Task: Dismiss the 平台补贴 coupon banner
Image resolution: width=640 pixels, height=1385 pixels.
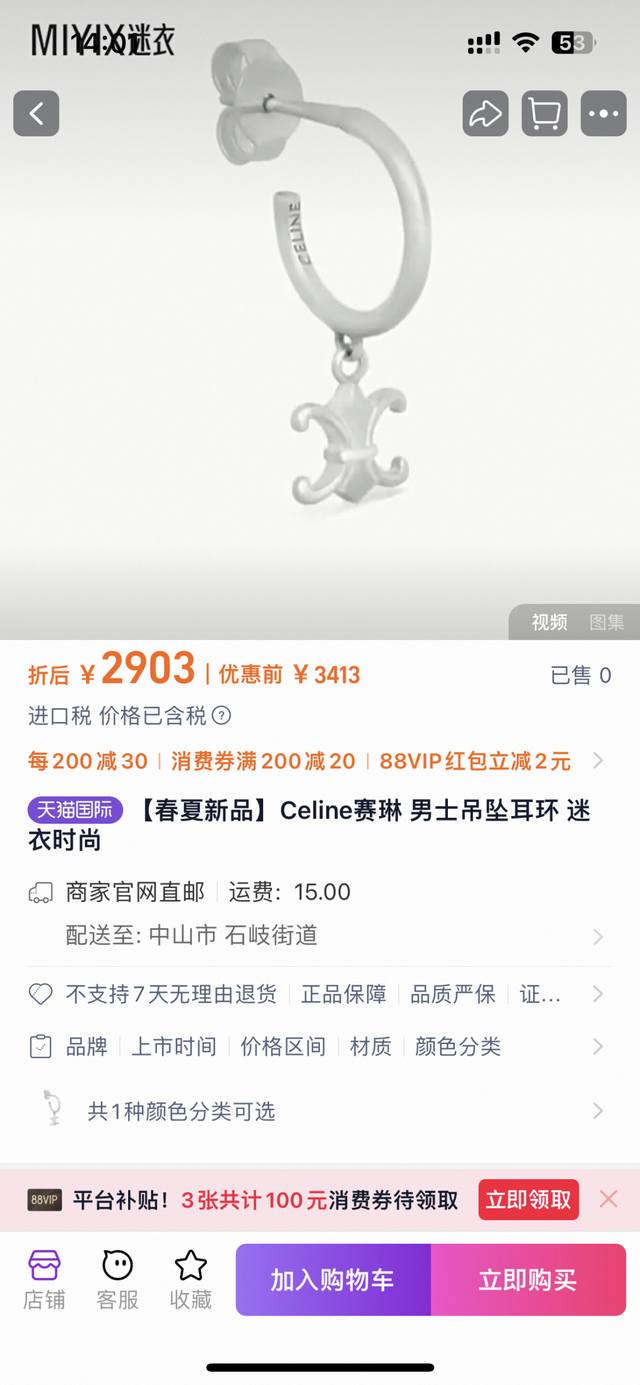Action: tap(608, 1199)
